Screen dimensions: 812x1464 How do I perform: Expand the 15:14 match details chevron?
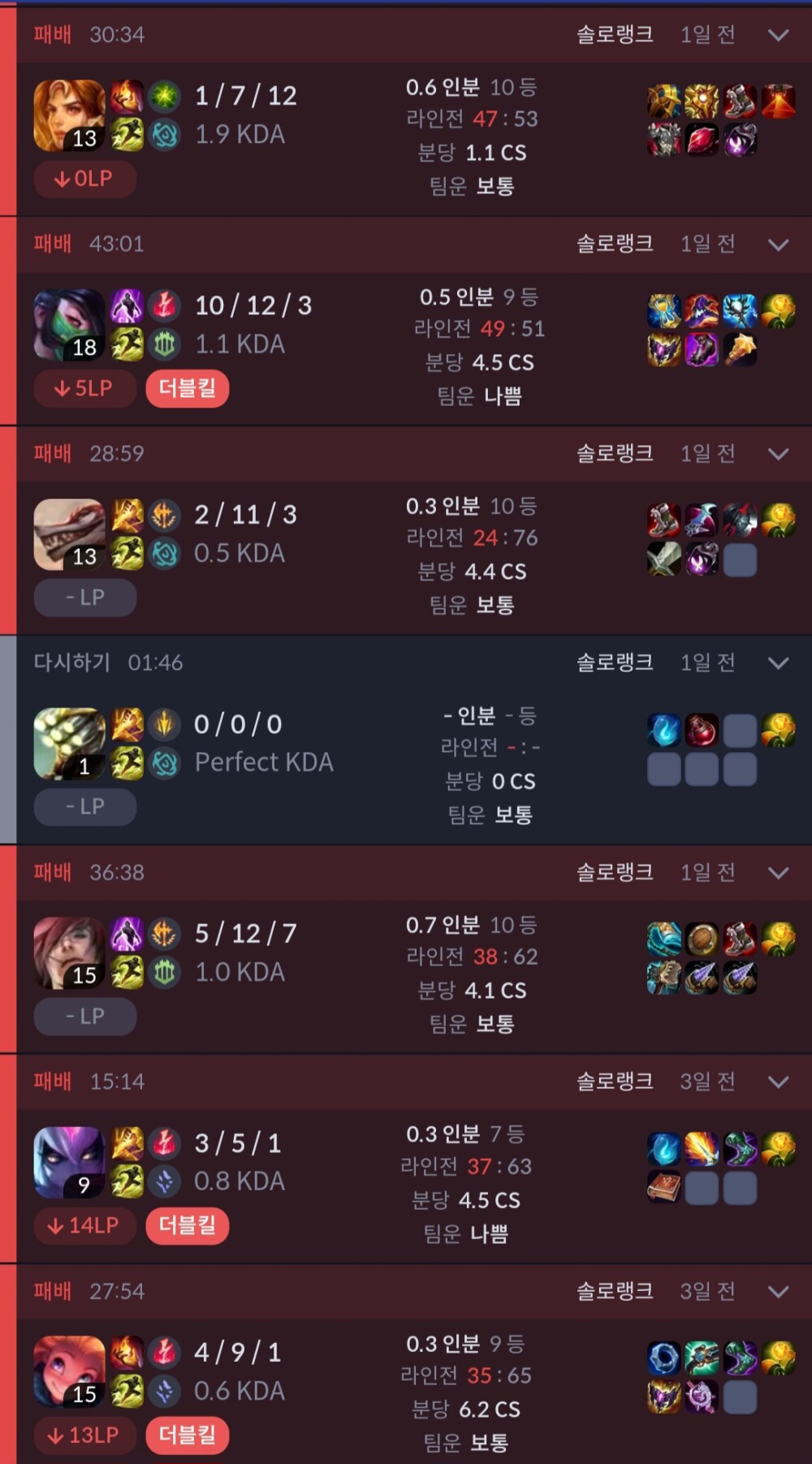778,1082
